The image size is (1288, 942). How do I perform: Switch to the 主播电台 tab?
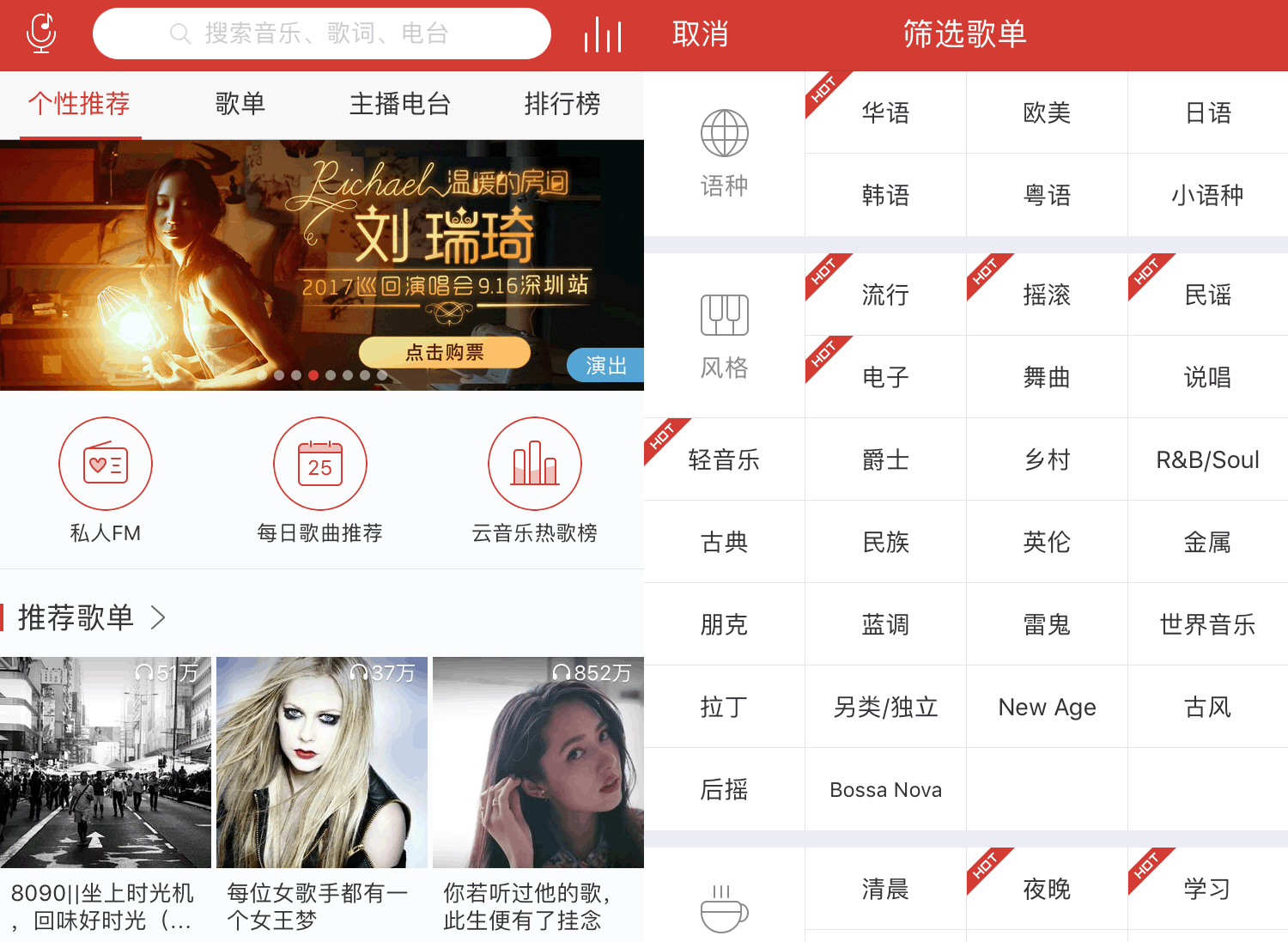coord(400,104)
